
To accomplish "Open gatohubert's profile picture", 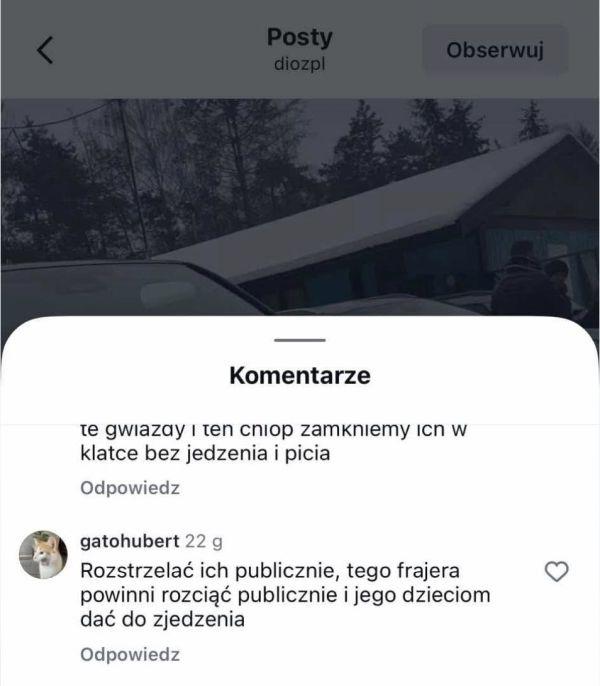I will click(x=43, y=553).
